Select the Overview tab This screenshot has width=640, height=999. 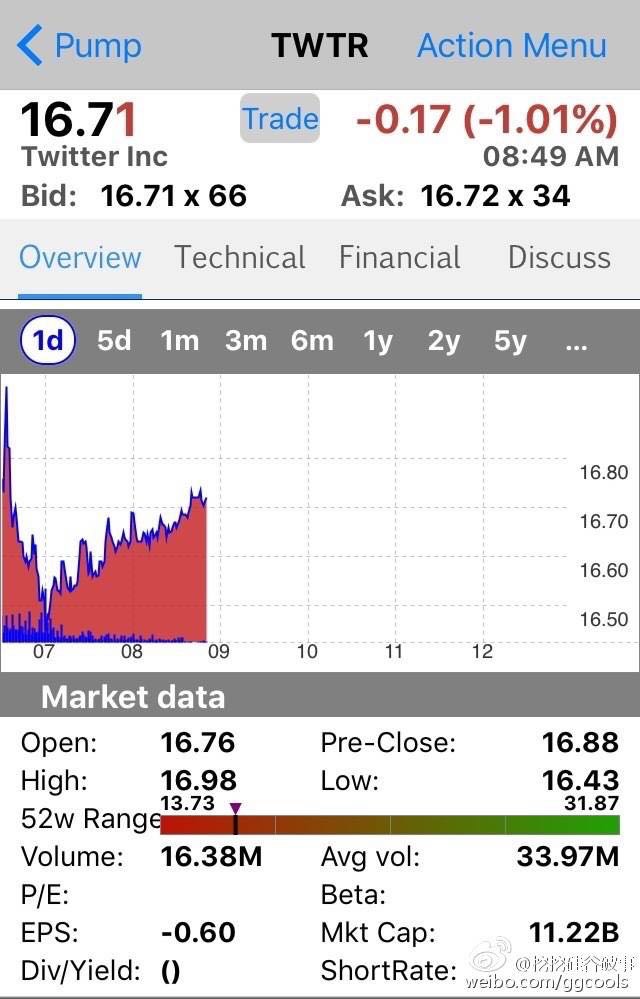(x=80, y=258)
